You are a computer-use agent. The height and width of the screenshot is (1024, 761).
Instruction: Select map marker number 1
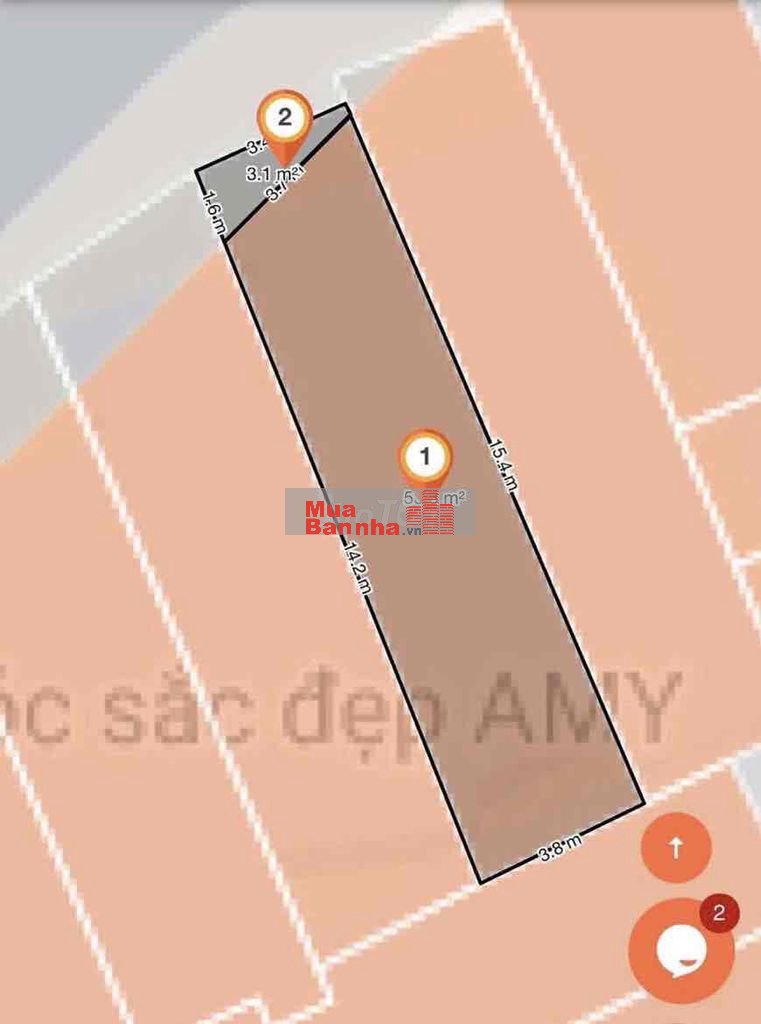tap(426, 459)
